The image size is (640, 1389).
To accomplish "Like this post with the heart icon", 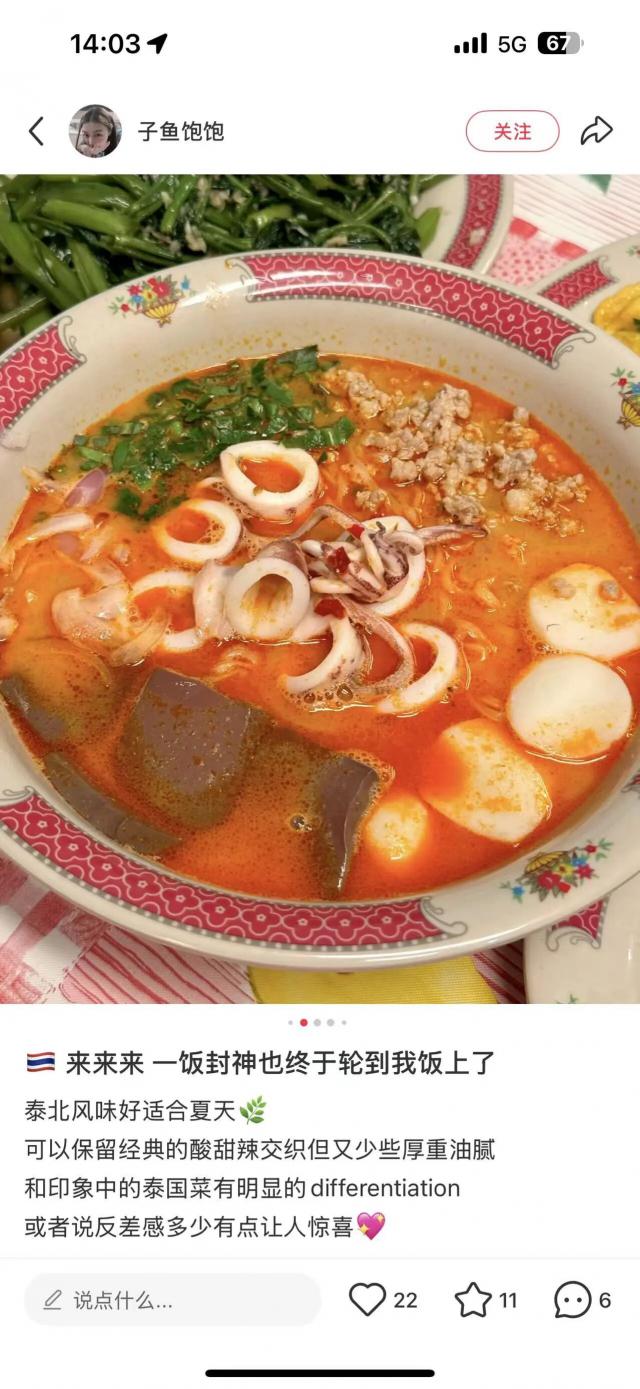I will click(368, 1300).
